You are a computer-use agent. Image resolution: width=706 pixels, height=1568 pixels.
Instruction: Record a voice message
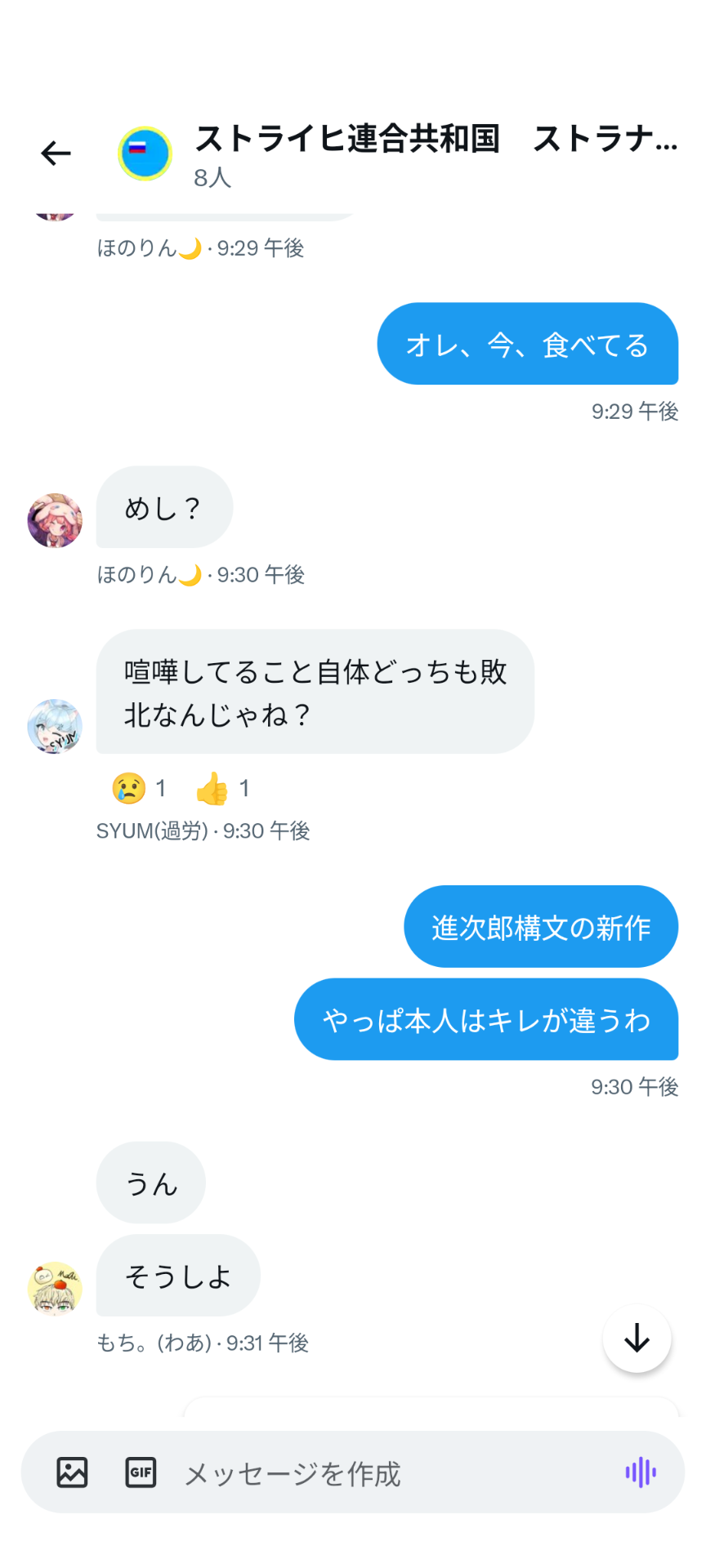(x=641, y=1472)
